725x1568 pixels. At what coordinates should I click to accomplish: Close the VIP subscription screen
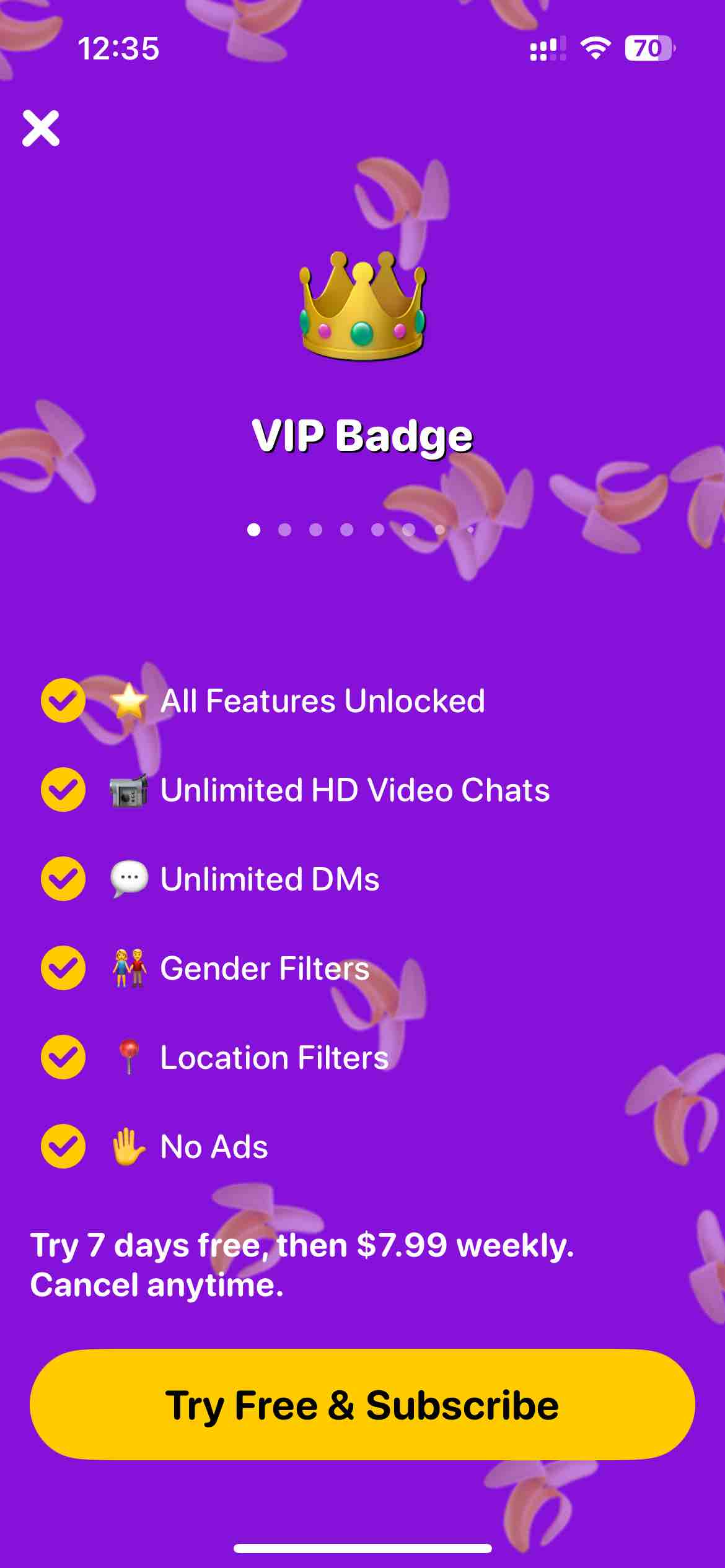[41, 128]
